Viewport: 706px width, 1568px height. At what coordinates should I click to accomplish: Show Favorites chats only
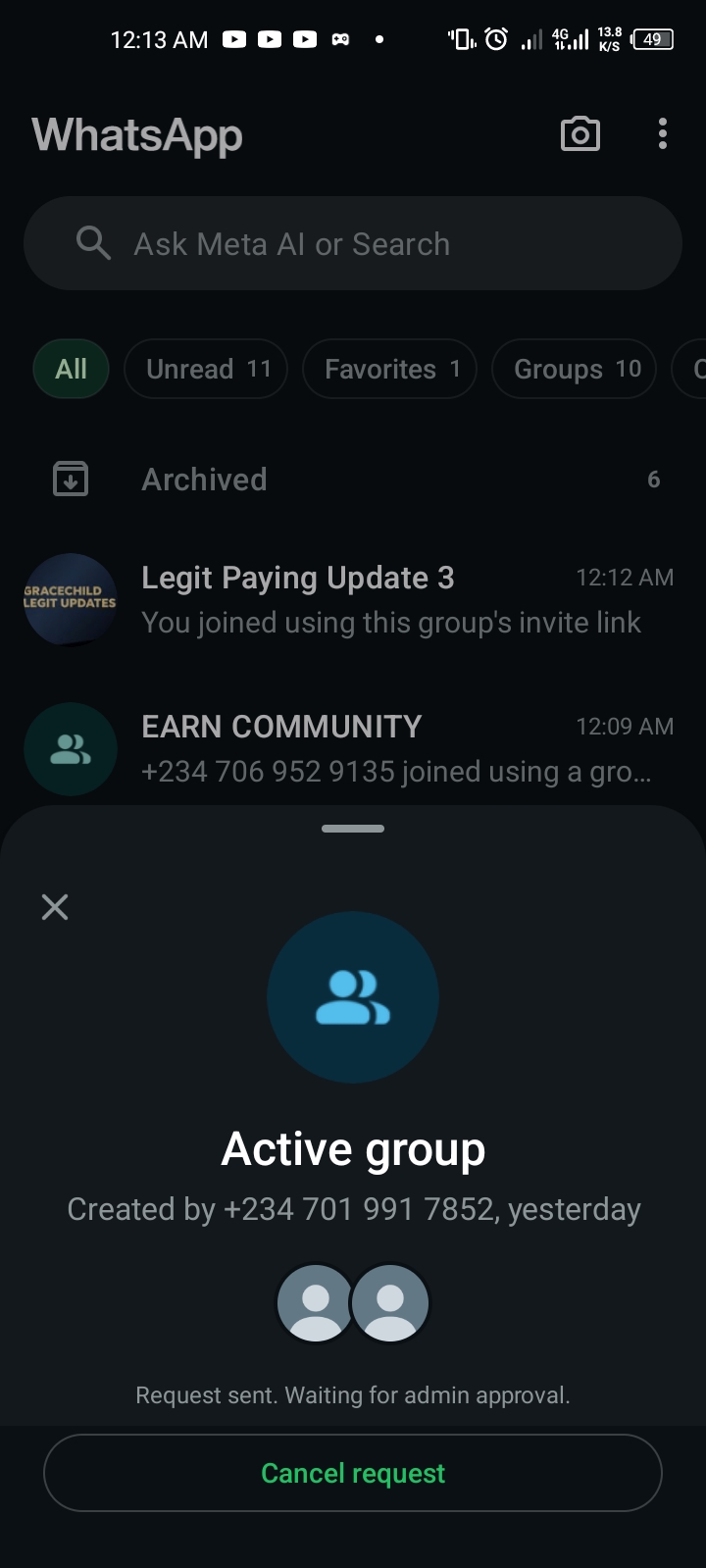(x=389, y=370)
